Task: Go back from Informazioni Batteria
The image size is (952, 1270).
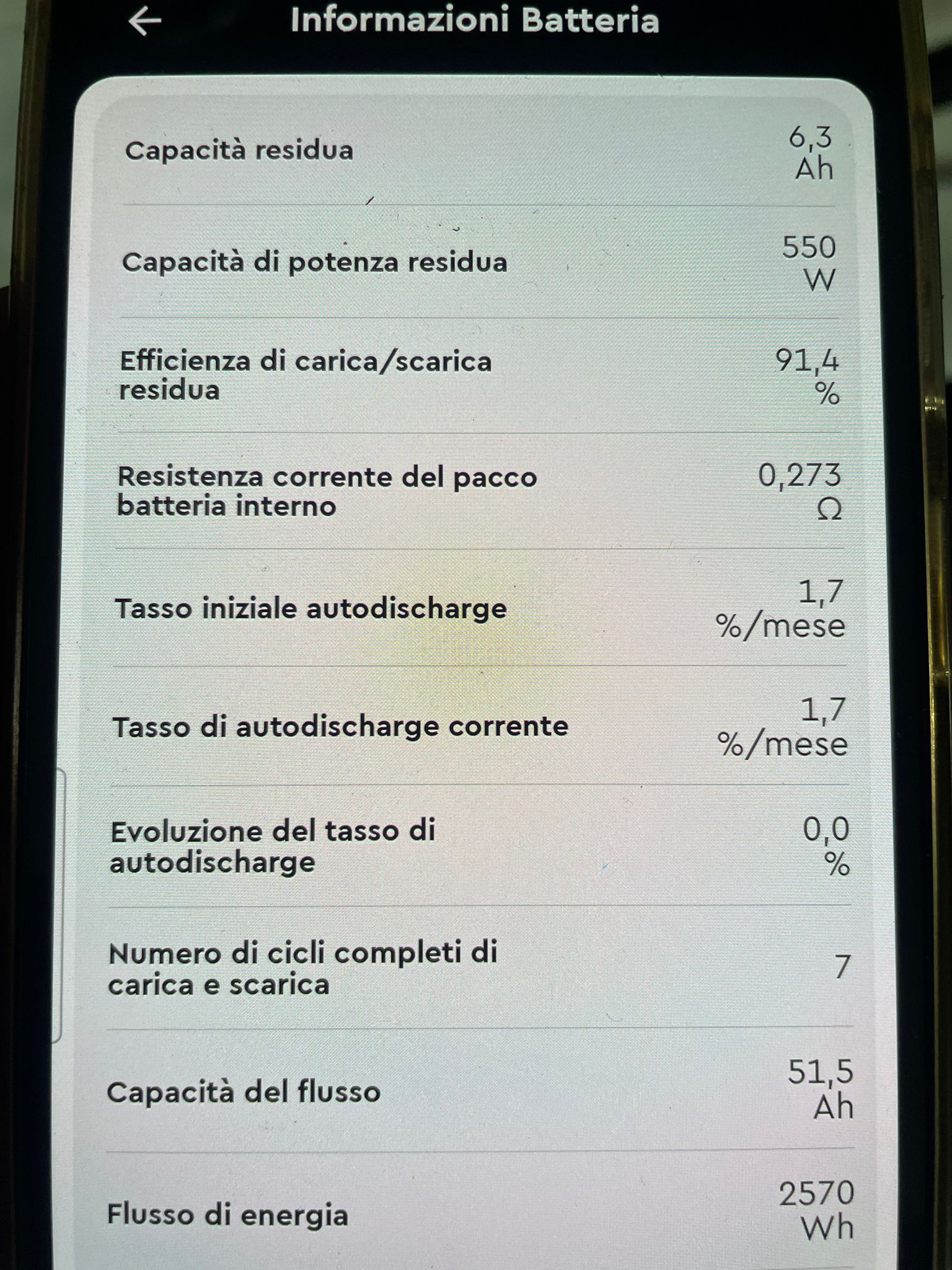Action: pos(145,22)
